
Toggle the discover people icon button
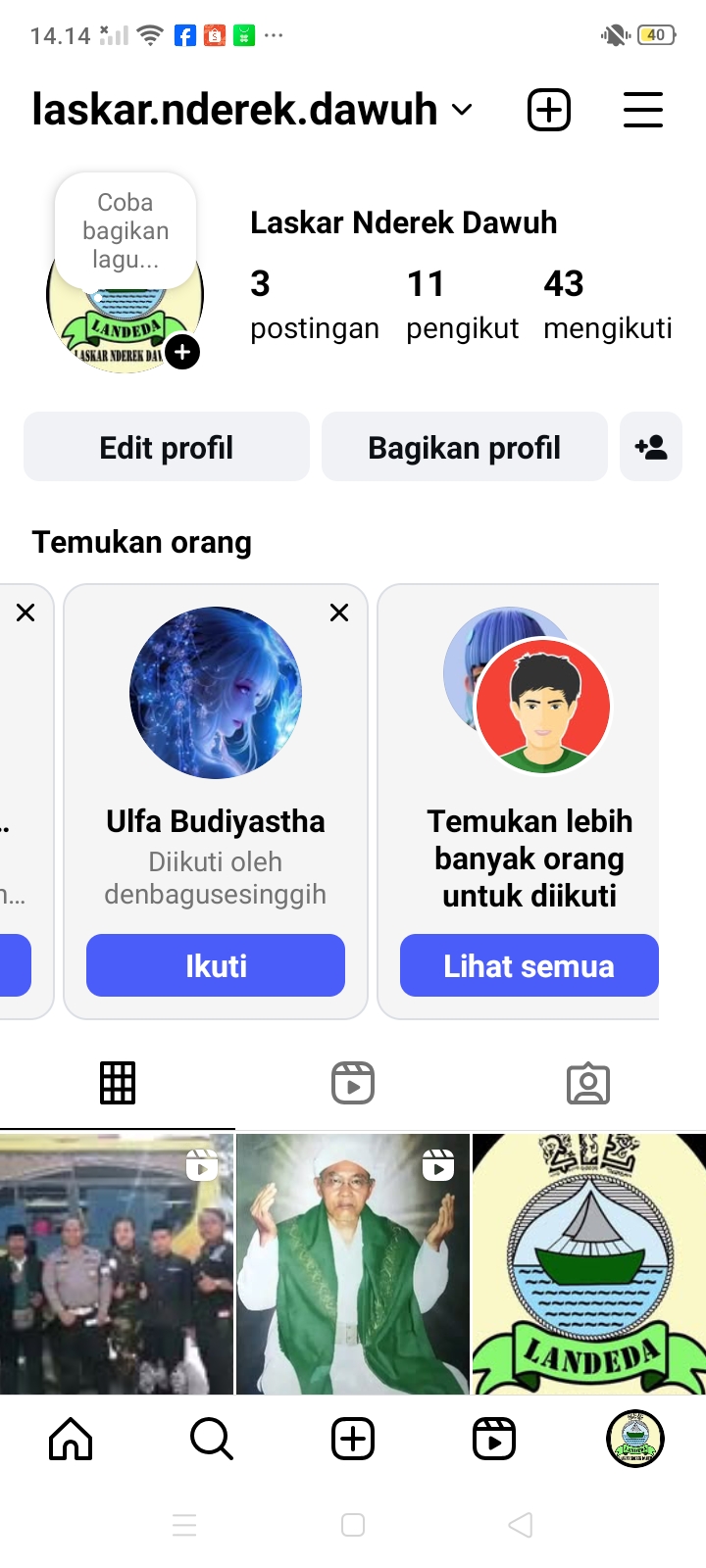[x=651, y=448]
